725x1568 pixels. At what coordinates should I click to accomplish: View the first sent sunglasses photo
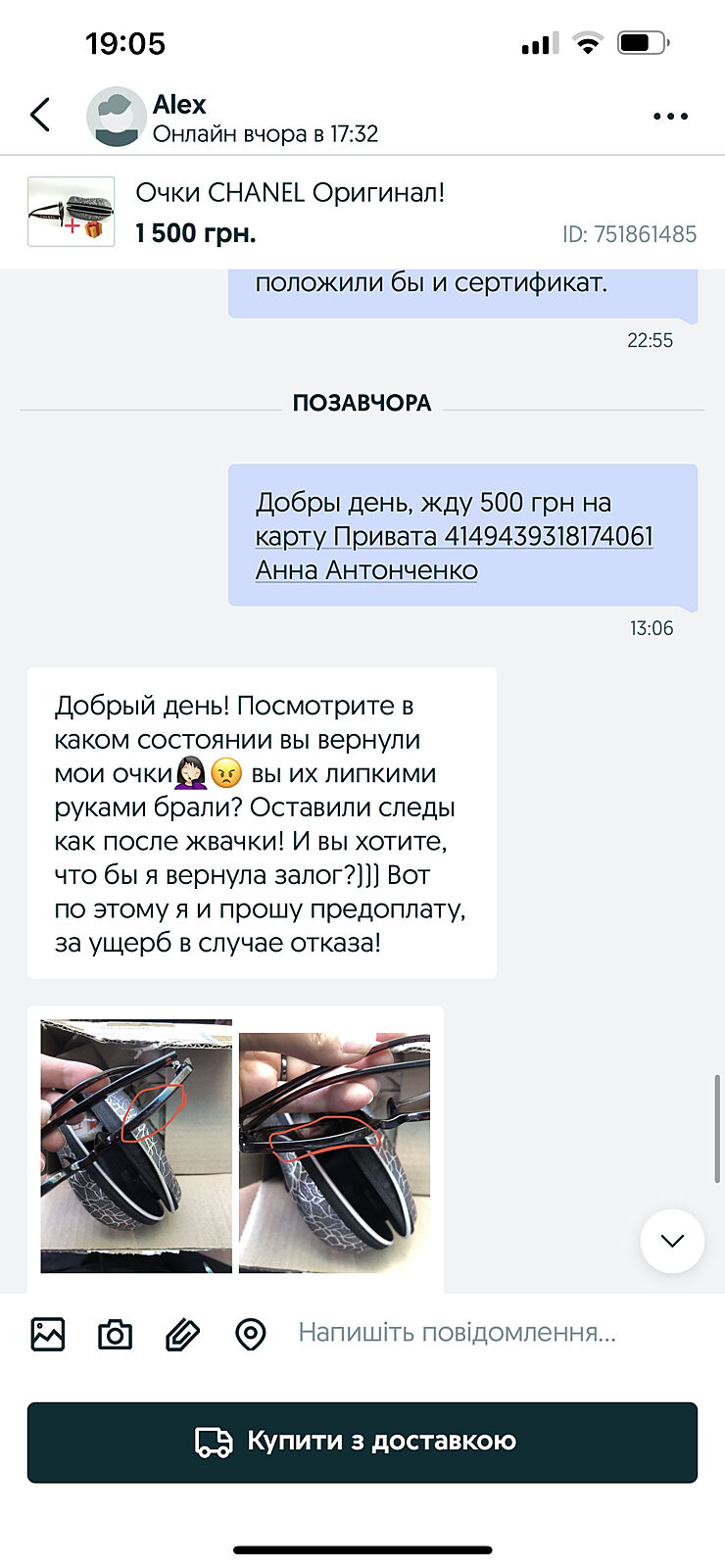(x=136, y=1147)
